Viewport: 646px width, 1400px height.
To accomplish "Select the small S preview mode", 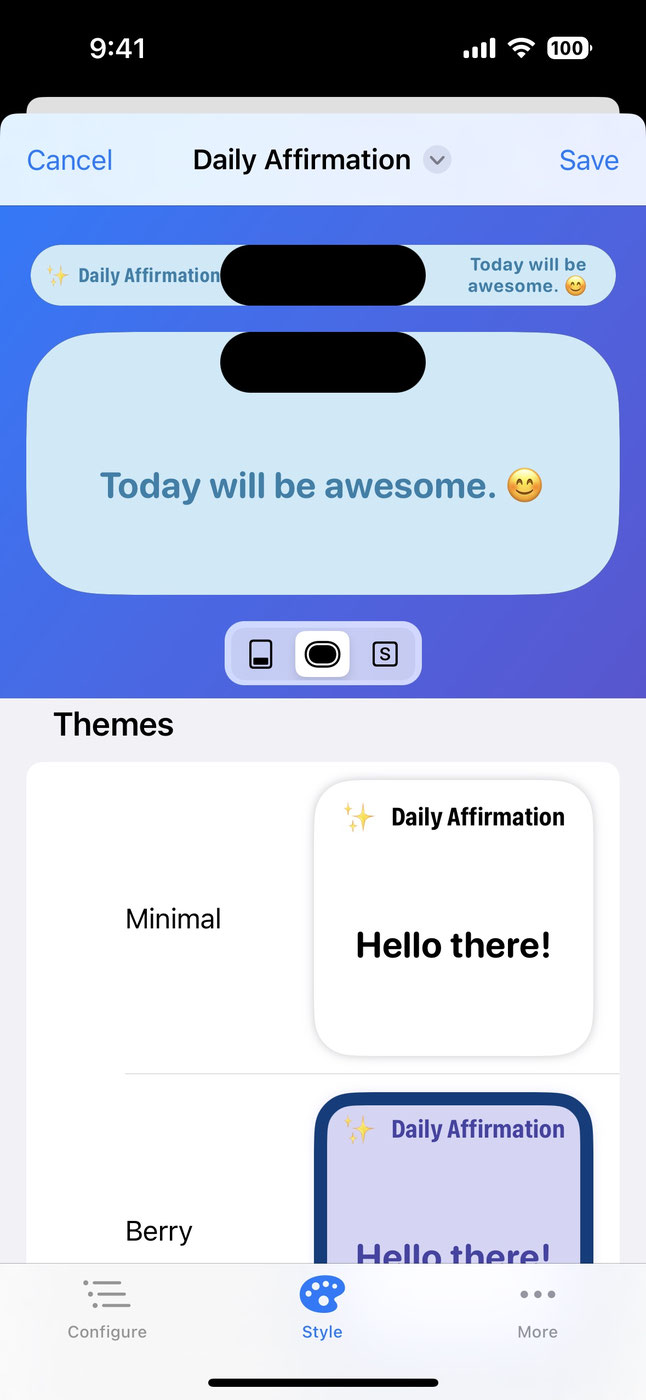I will point(385,654).
